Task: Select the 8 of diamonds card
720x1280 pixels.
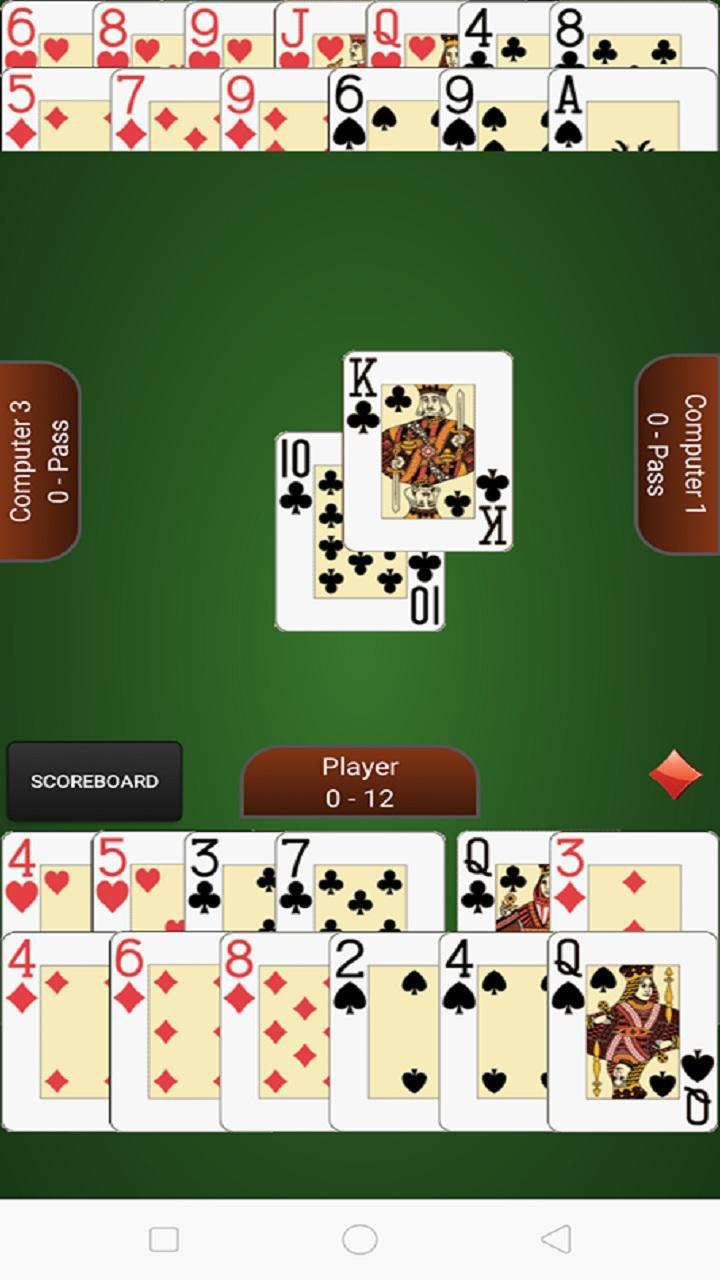Action: pos(274,1030)
